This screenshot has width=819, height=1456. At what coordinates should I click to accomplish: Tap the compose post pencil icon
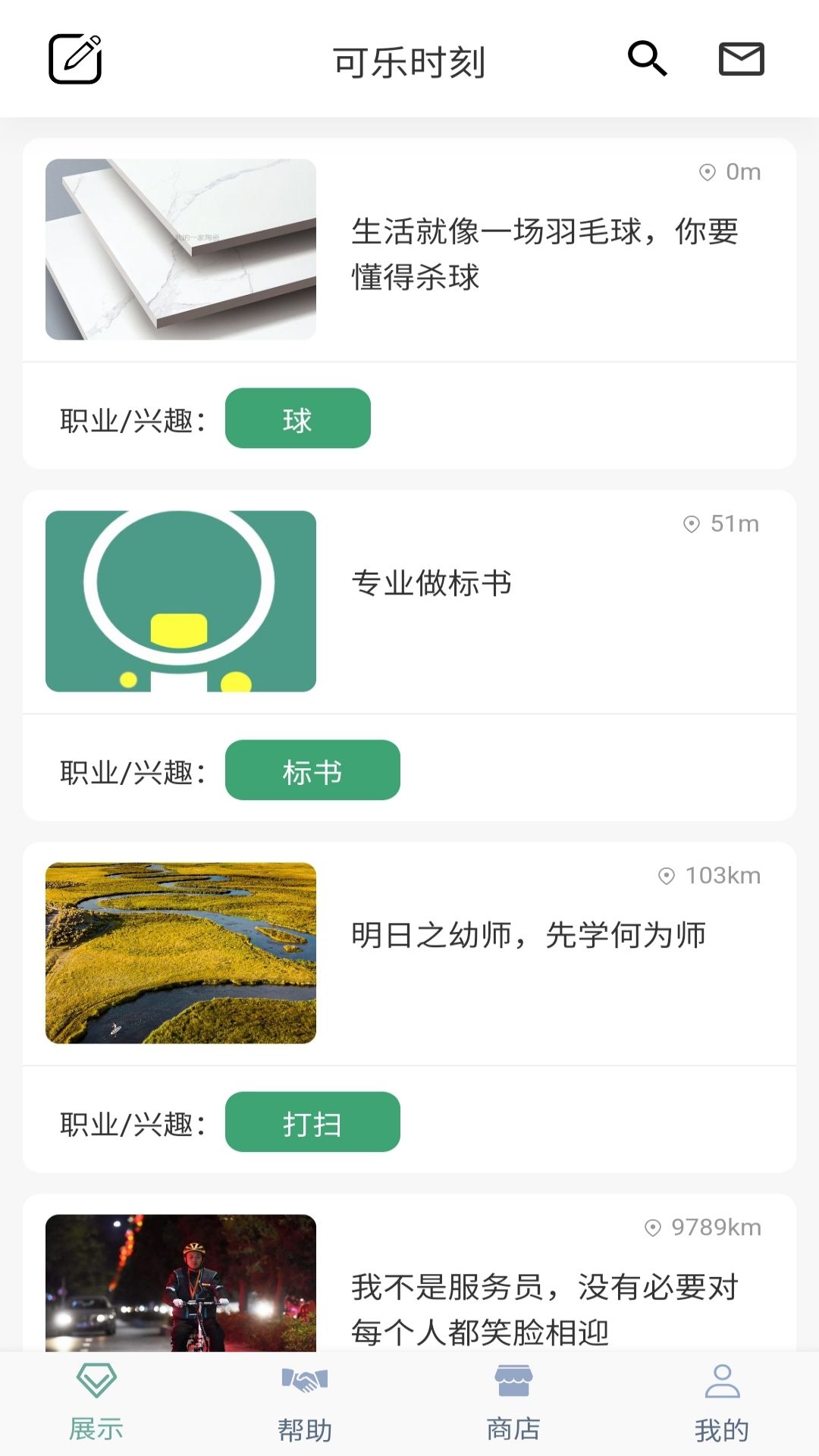tap(75, 59)
